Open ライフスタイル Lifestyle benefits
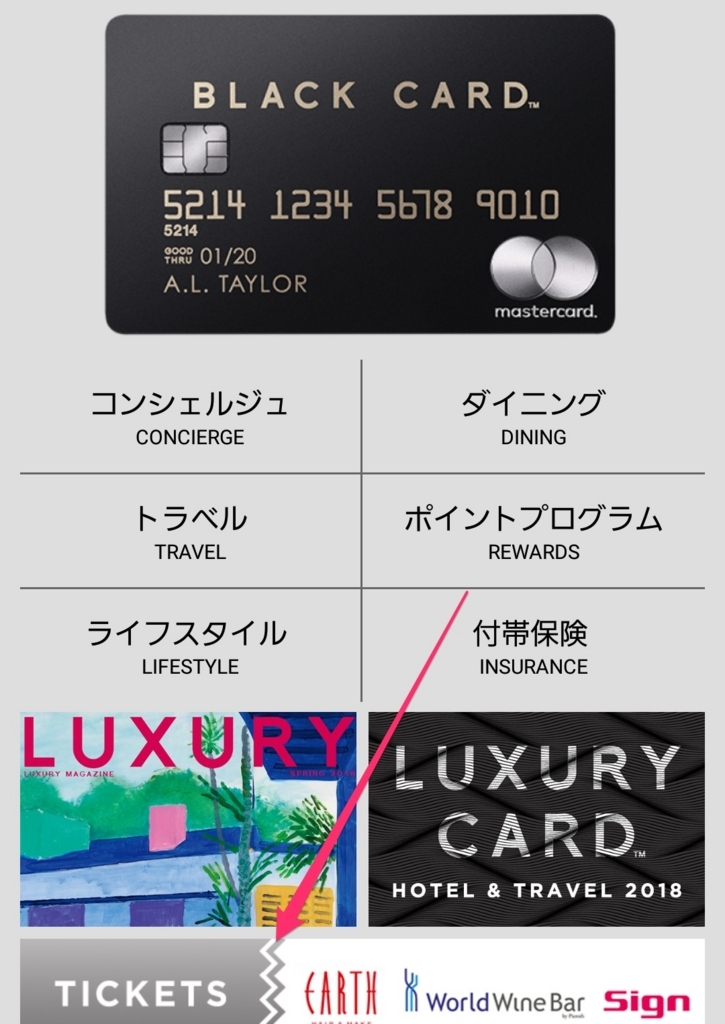Image resolution: width=725 pixels, height=1024 pixels. pyautogui.click(x=190, y=646)
